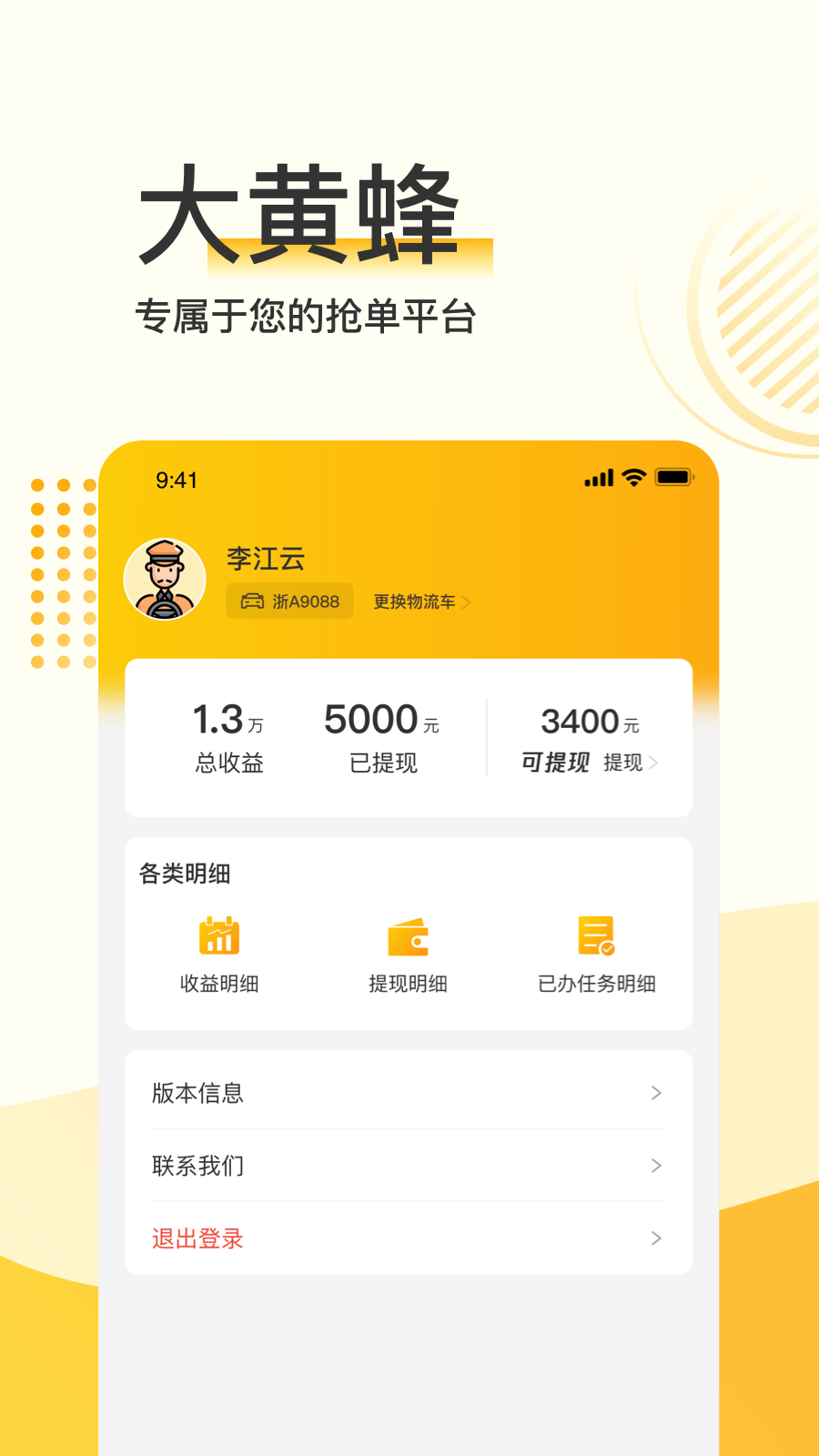This screenshot has width=819, height=1456.
Task: Open 版本信息 via its chevron arrow
Action: click(x=656, y=1093)
